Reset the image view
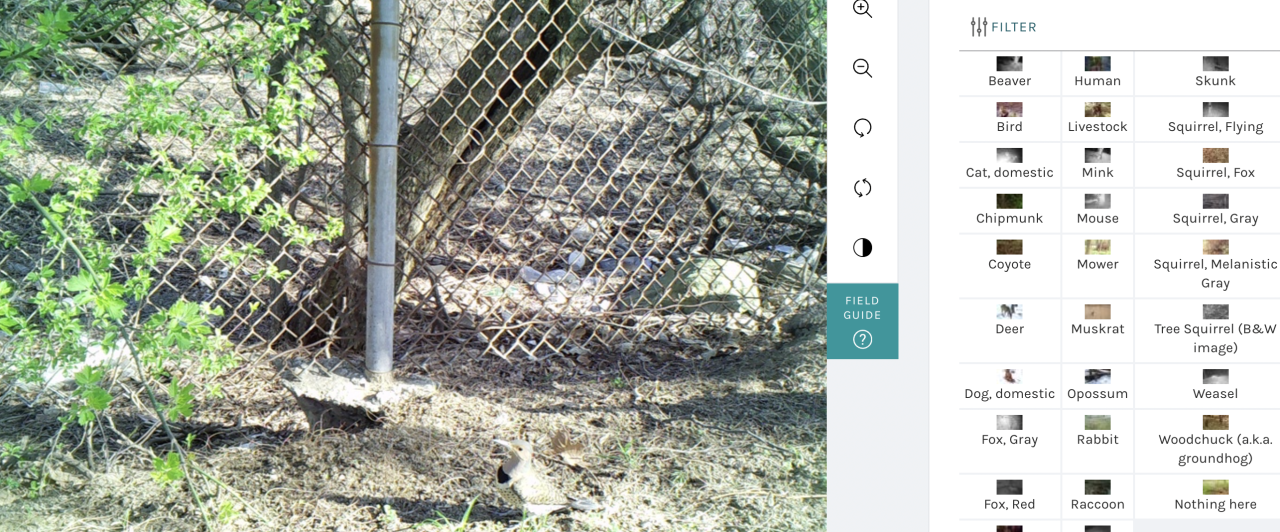Screen dimensions: 1280x532 pyautogui.click(x=862, y=188)
